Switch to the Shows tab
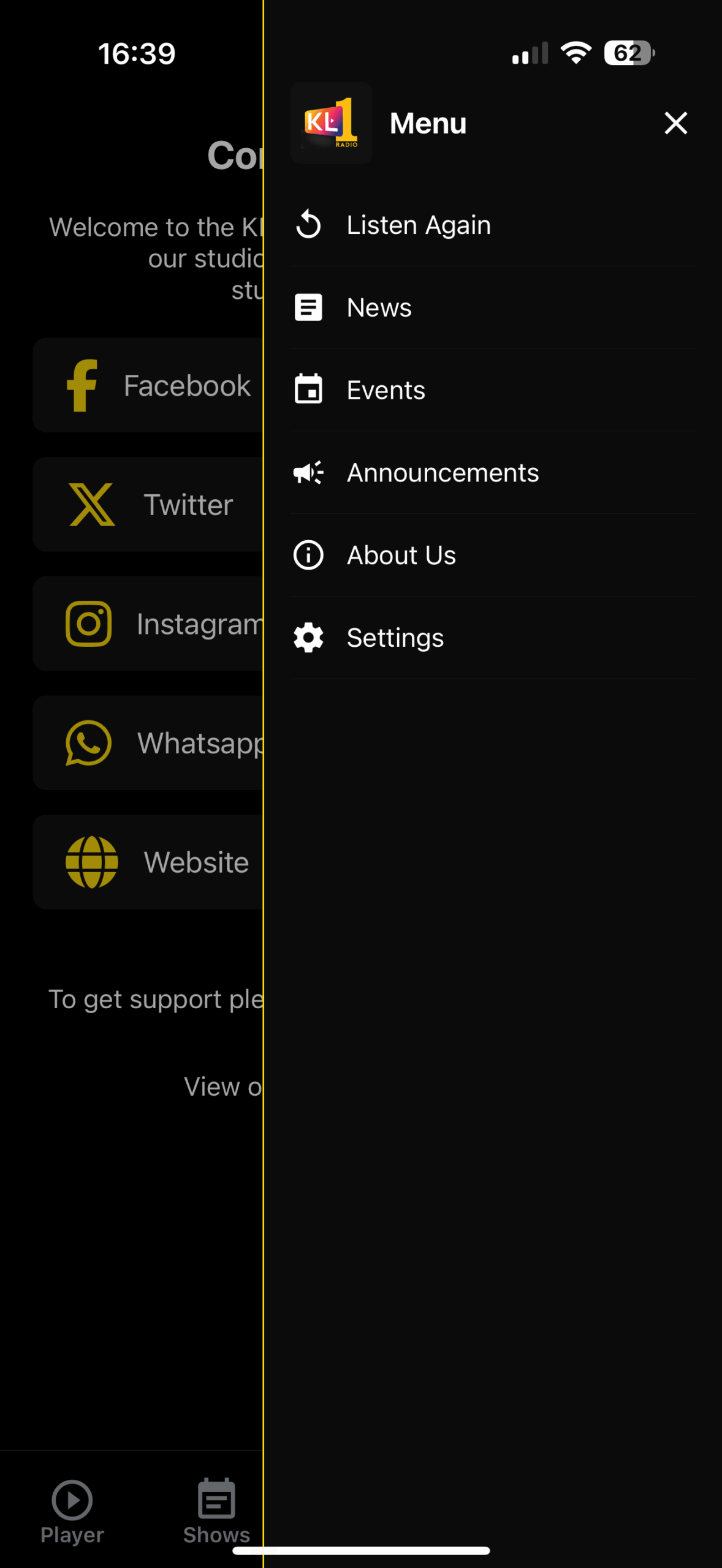This screenshot has width=722, height=1568. point(216,1510)
